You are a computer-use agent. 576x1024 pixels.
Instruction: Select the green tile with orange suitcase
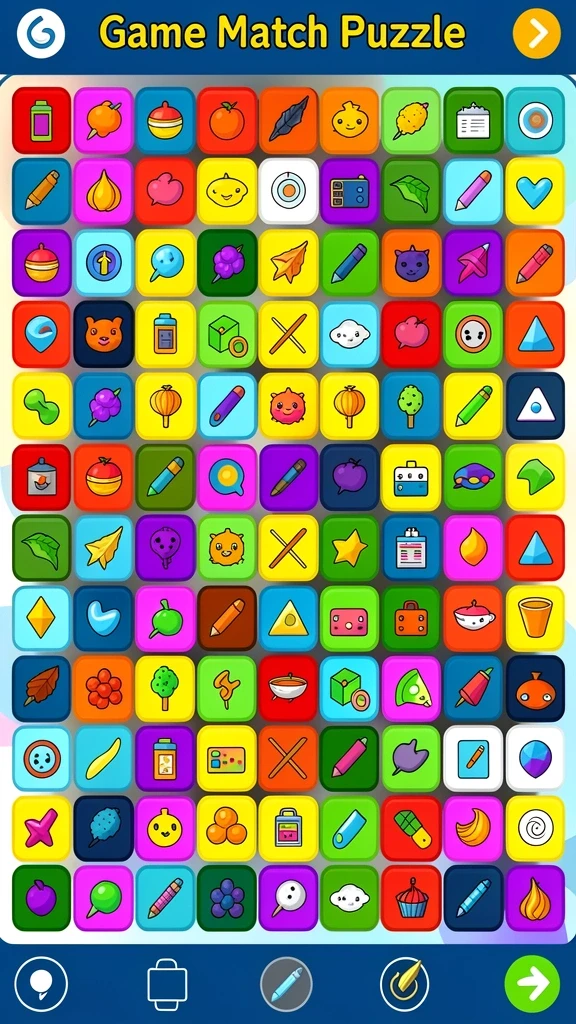[411, 618]
